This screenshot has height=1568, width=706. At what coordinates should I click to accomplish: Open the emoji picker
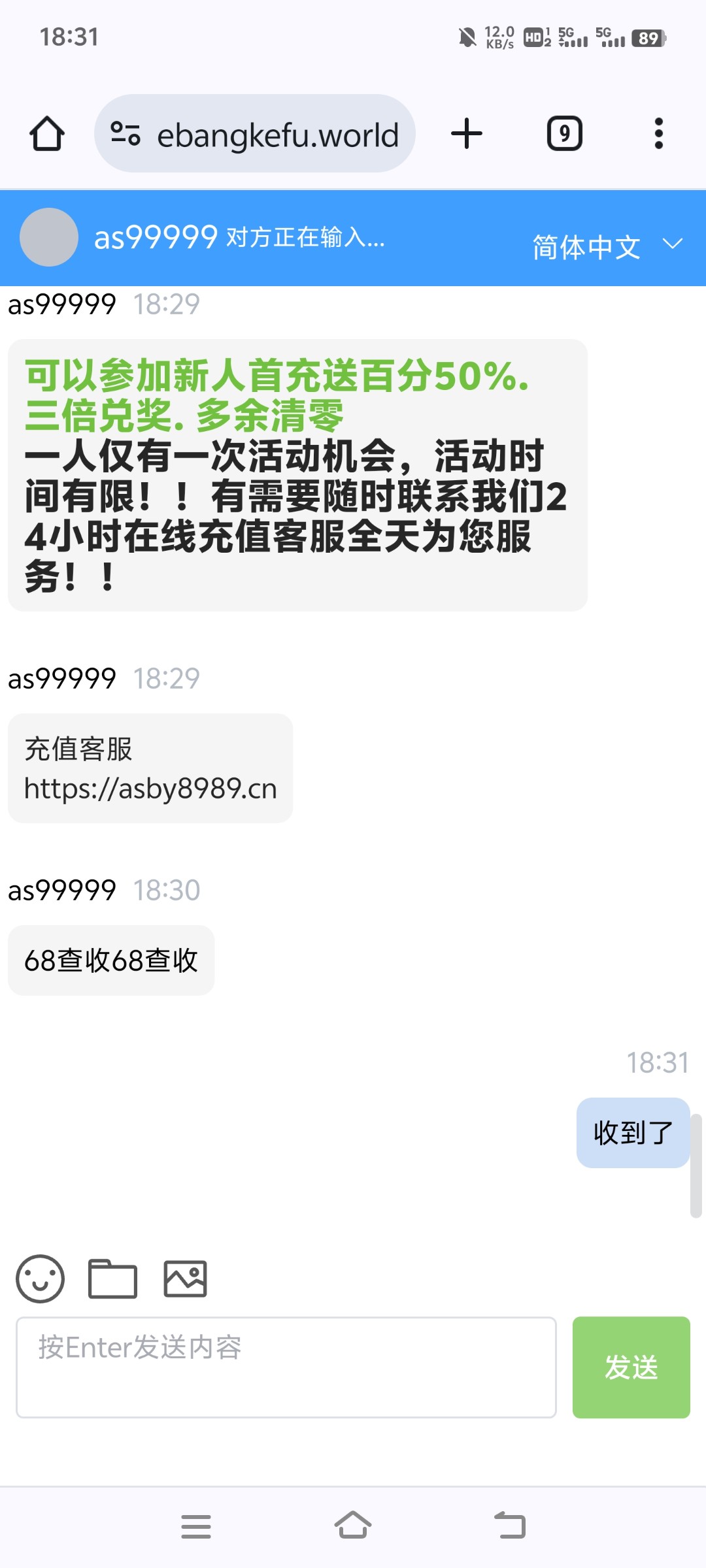(x=41, y=1279)
